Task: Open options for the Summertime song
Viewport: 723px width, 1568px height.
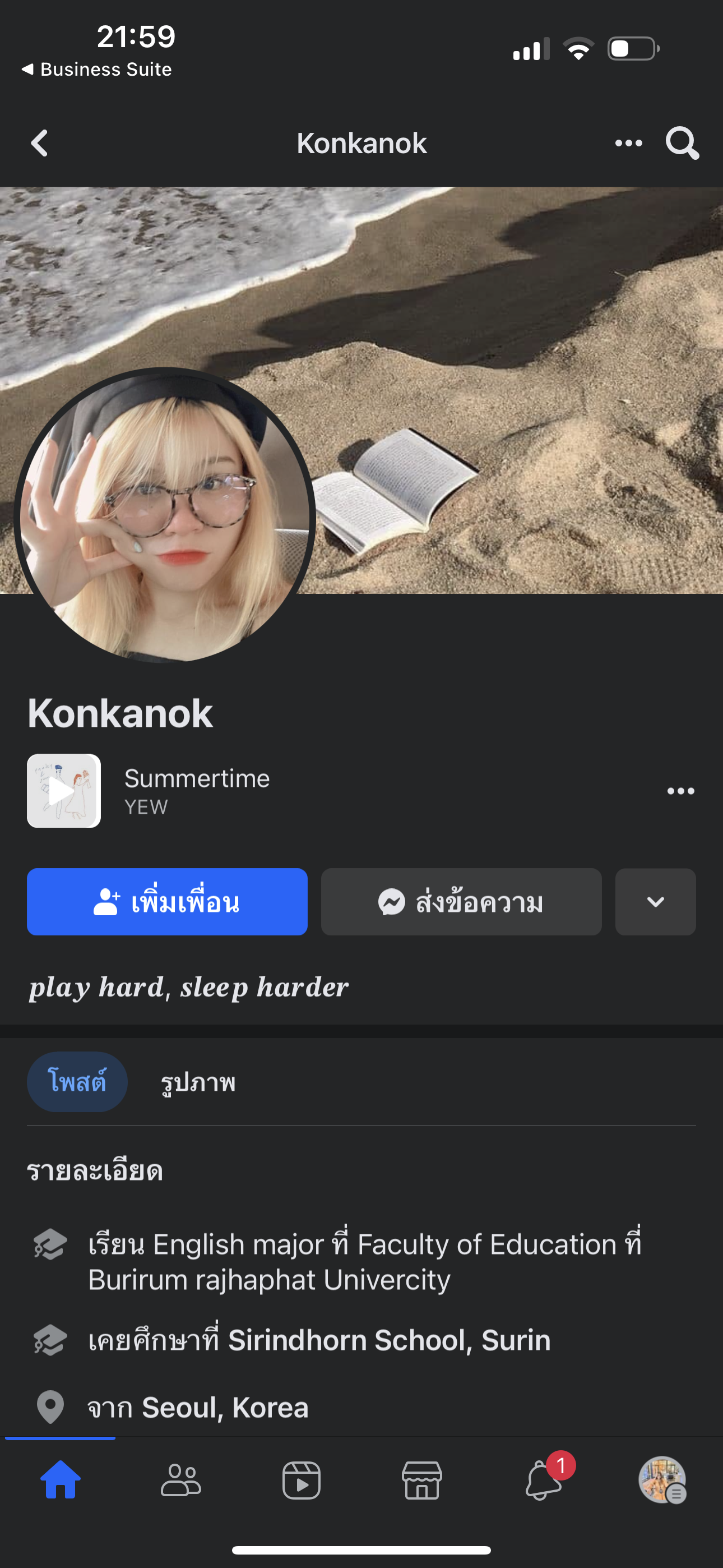Action: point(680,791)
